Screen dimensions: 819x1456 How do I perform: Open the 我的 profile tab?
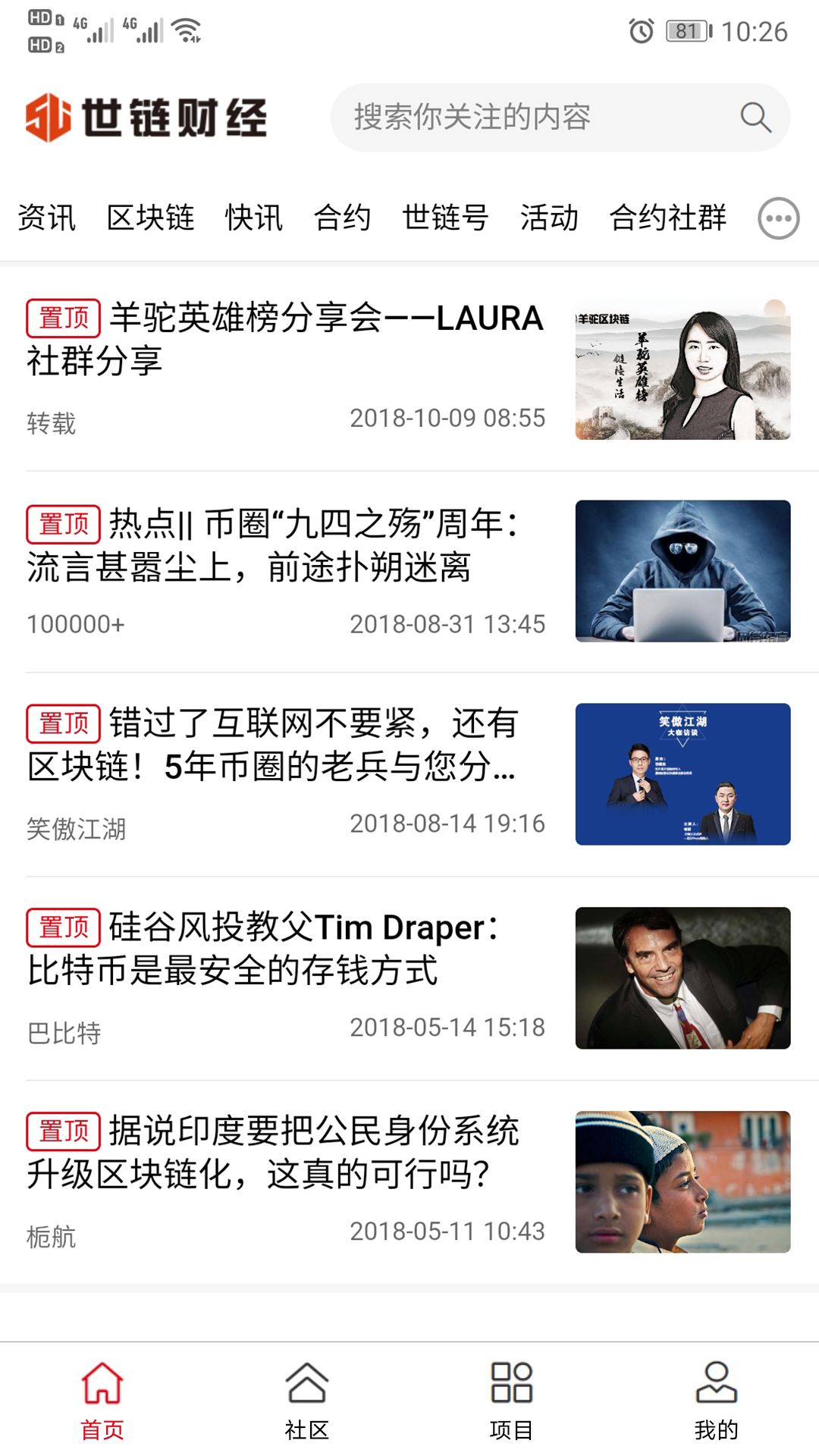click(717, 1400)
